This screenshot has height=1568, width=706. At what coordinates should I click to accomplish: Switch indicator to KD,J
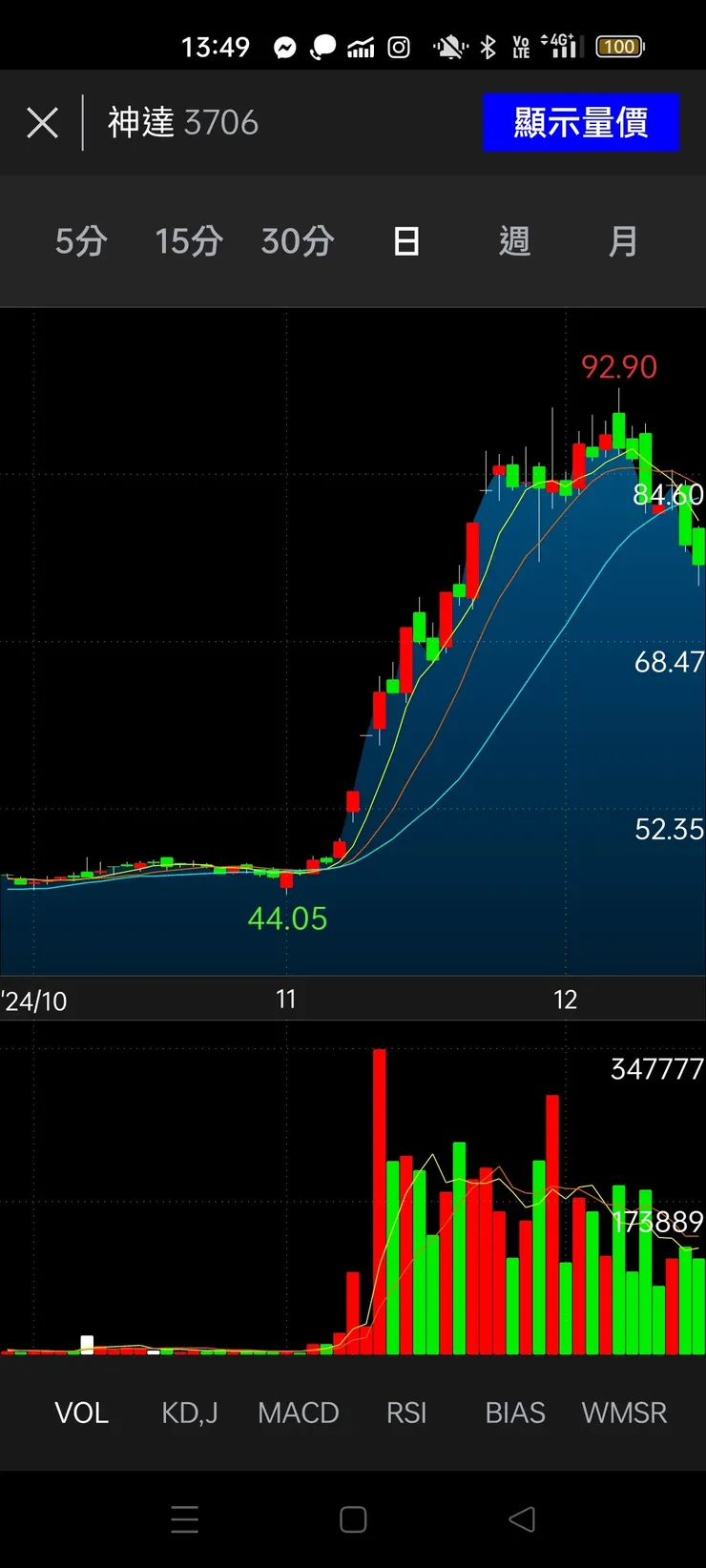190,1413
